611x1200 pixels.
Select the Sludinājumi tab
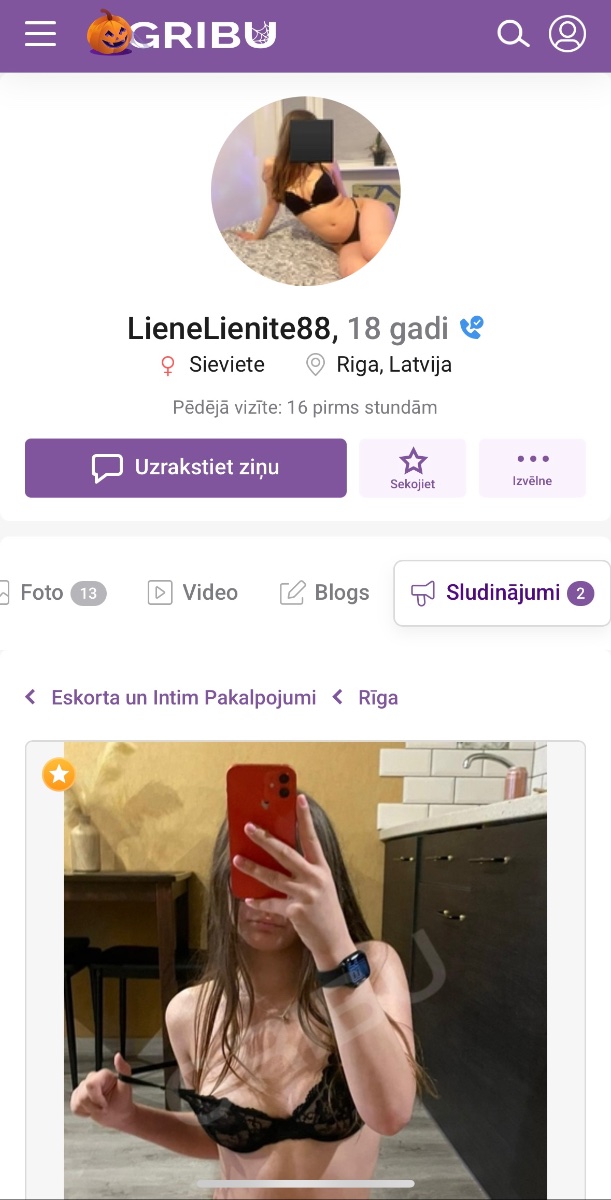tap(502, 593)
